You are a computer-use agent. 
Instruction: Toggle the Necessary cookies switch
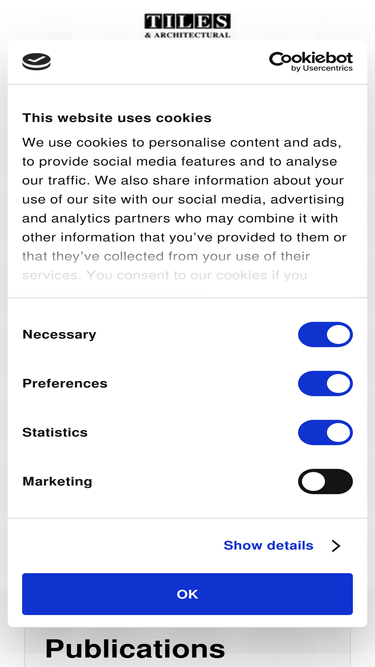325,334
